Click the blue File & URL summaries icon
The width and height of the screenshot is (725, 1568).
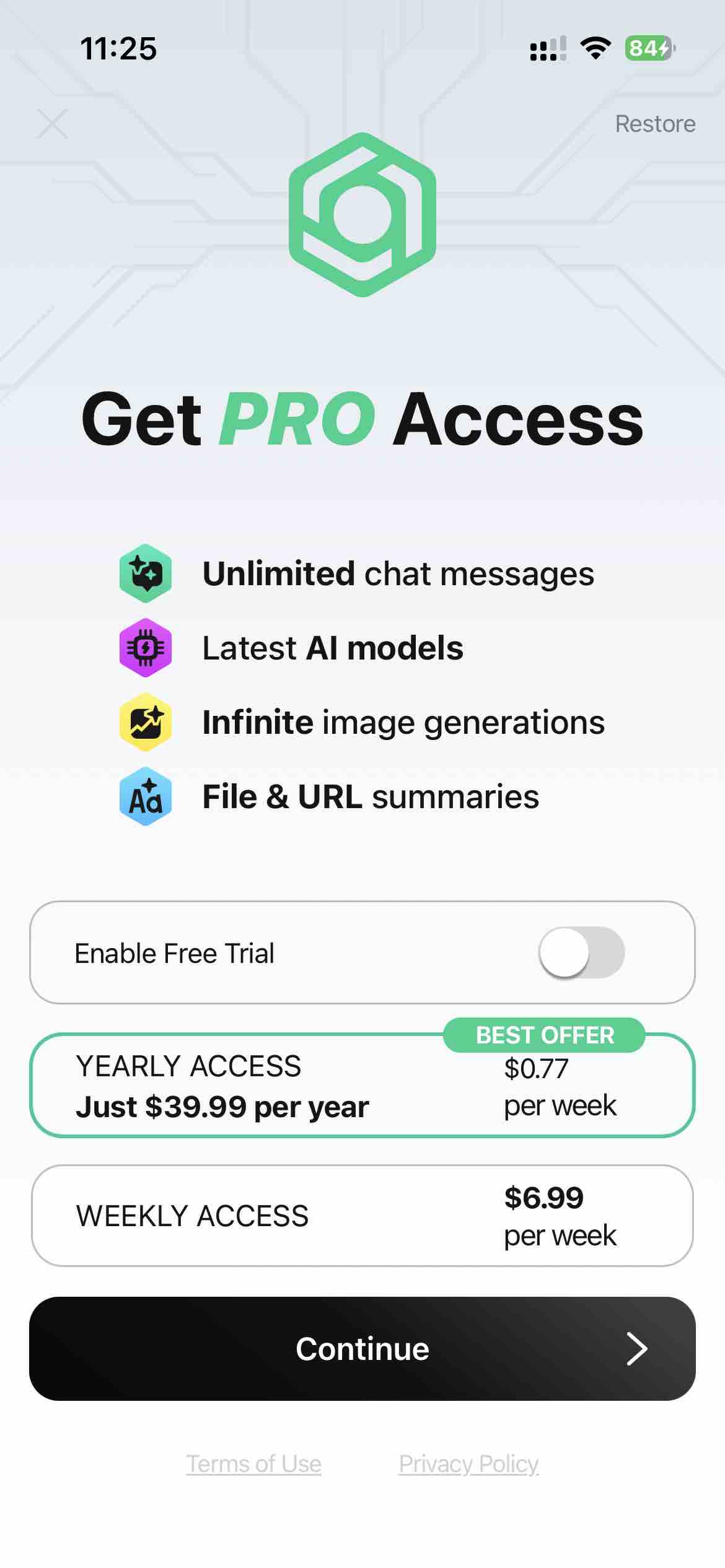point(145,797)
